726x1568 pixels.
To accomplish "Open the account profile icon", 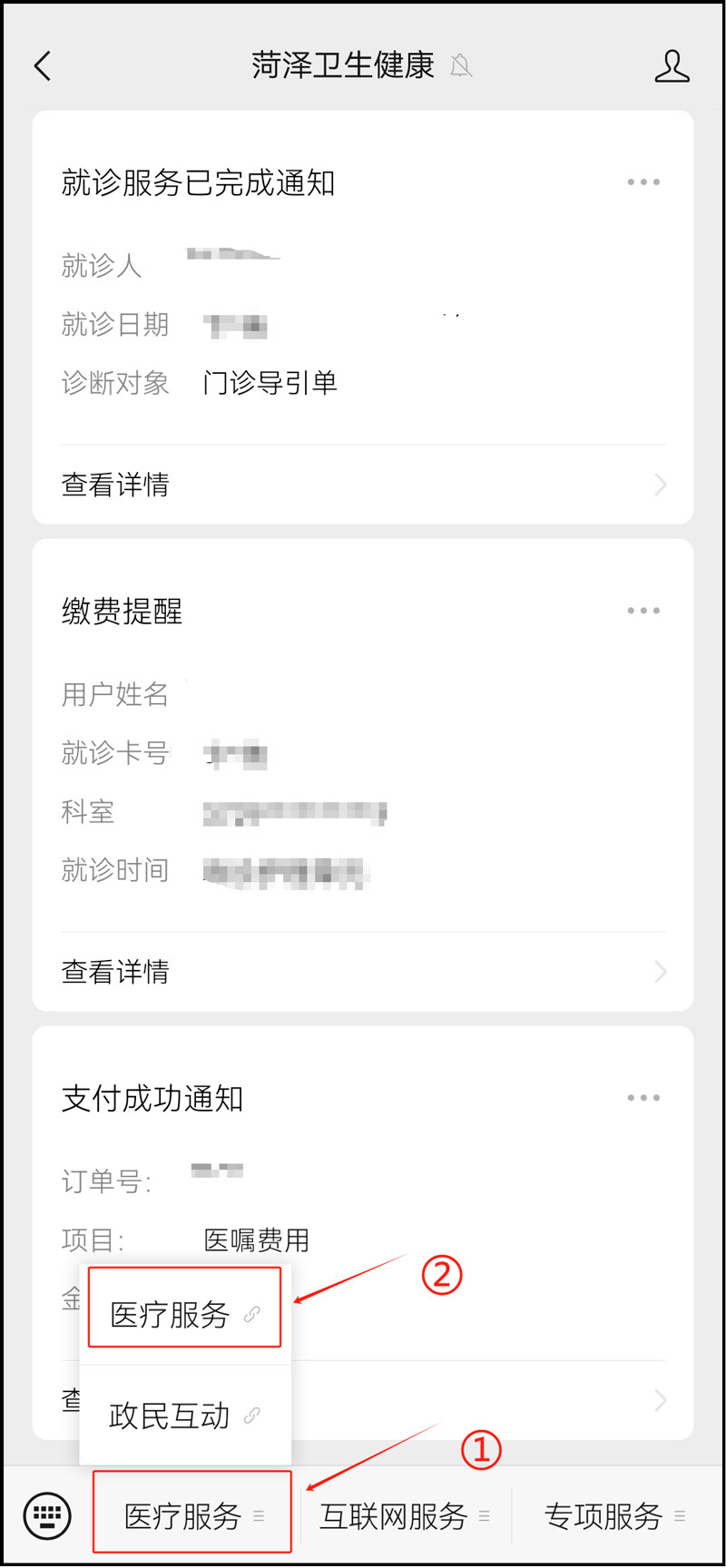I will click(x=672, y=66).
